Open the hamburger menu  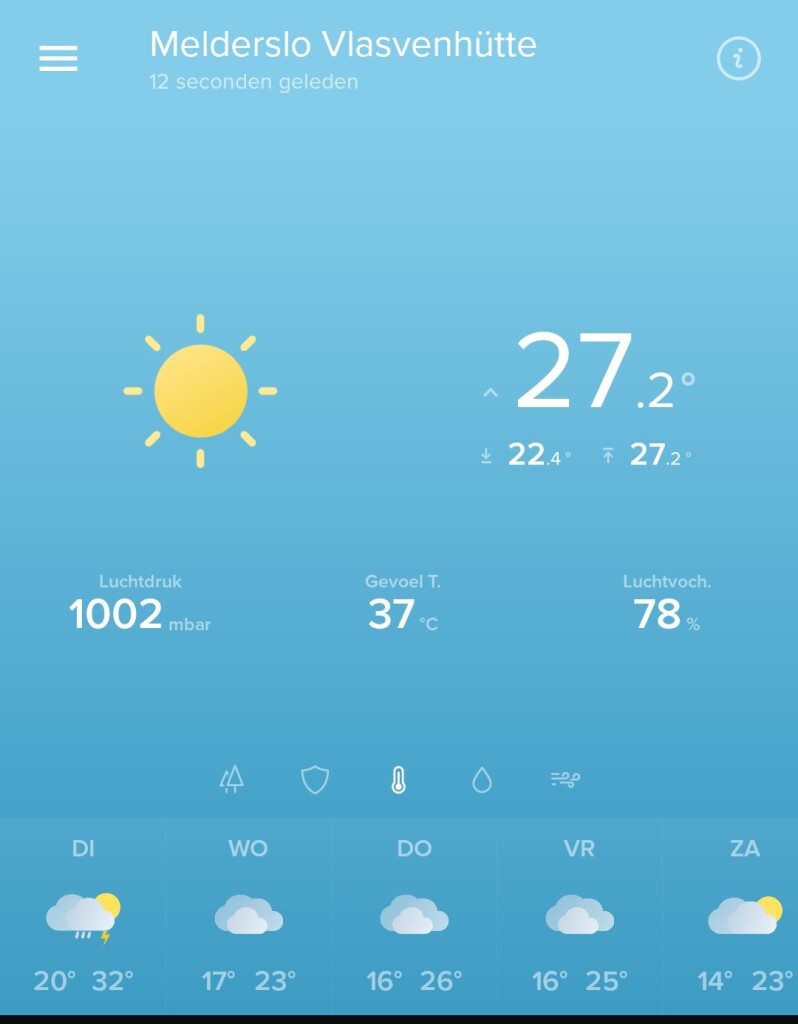(58, 59)
